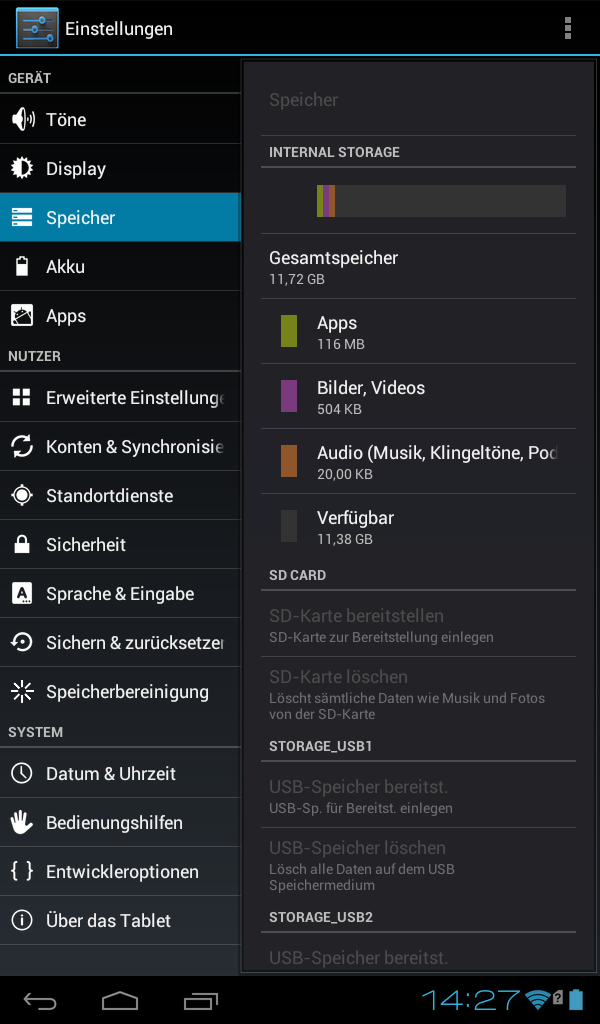Open Sprache & Eingabe
Screen dimensions: 600x1024
coord(120,594)
